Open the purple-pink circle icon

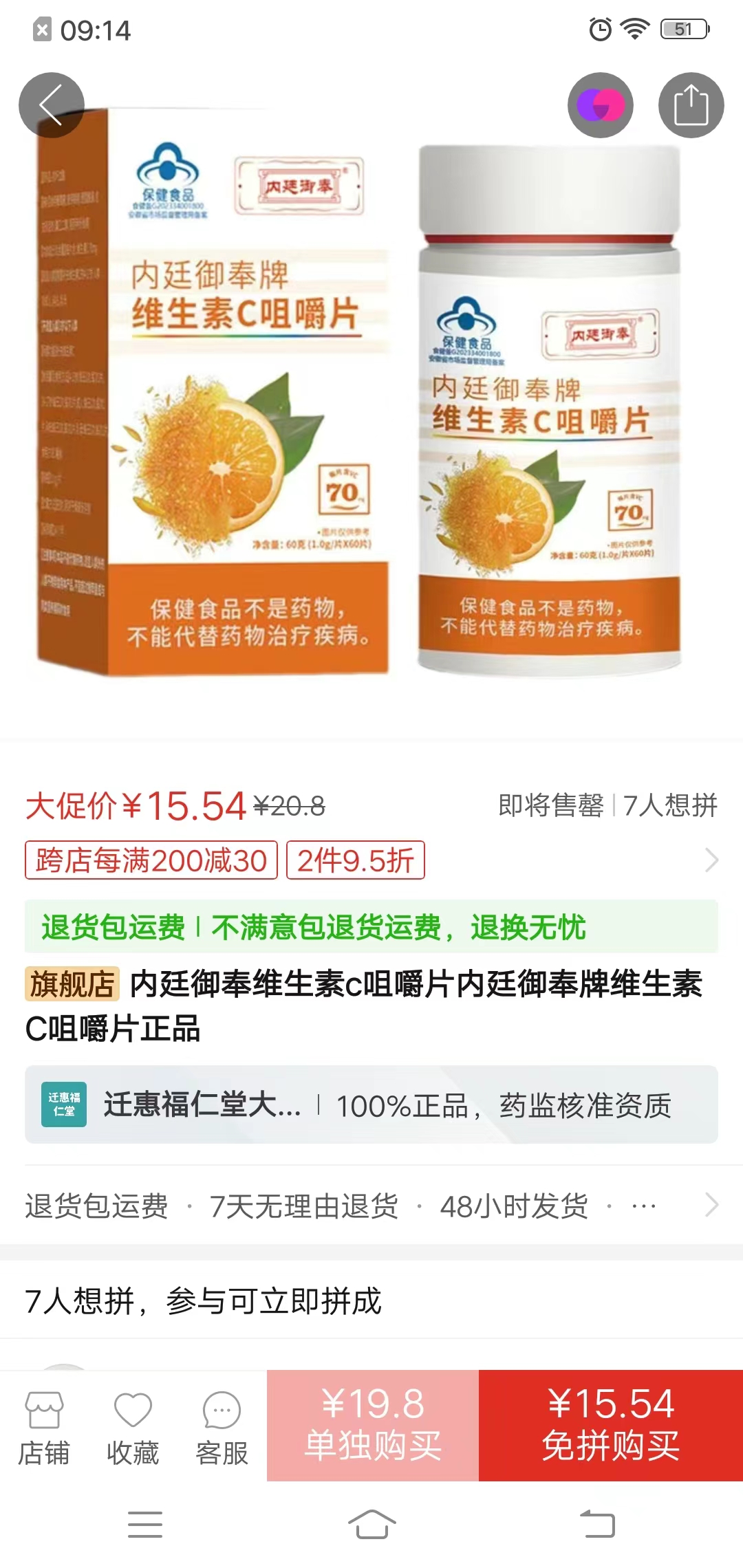tap(600, 105)
